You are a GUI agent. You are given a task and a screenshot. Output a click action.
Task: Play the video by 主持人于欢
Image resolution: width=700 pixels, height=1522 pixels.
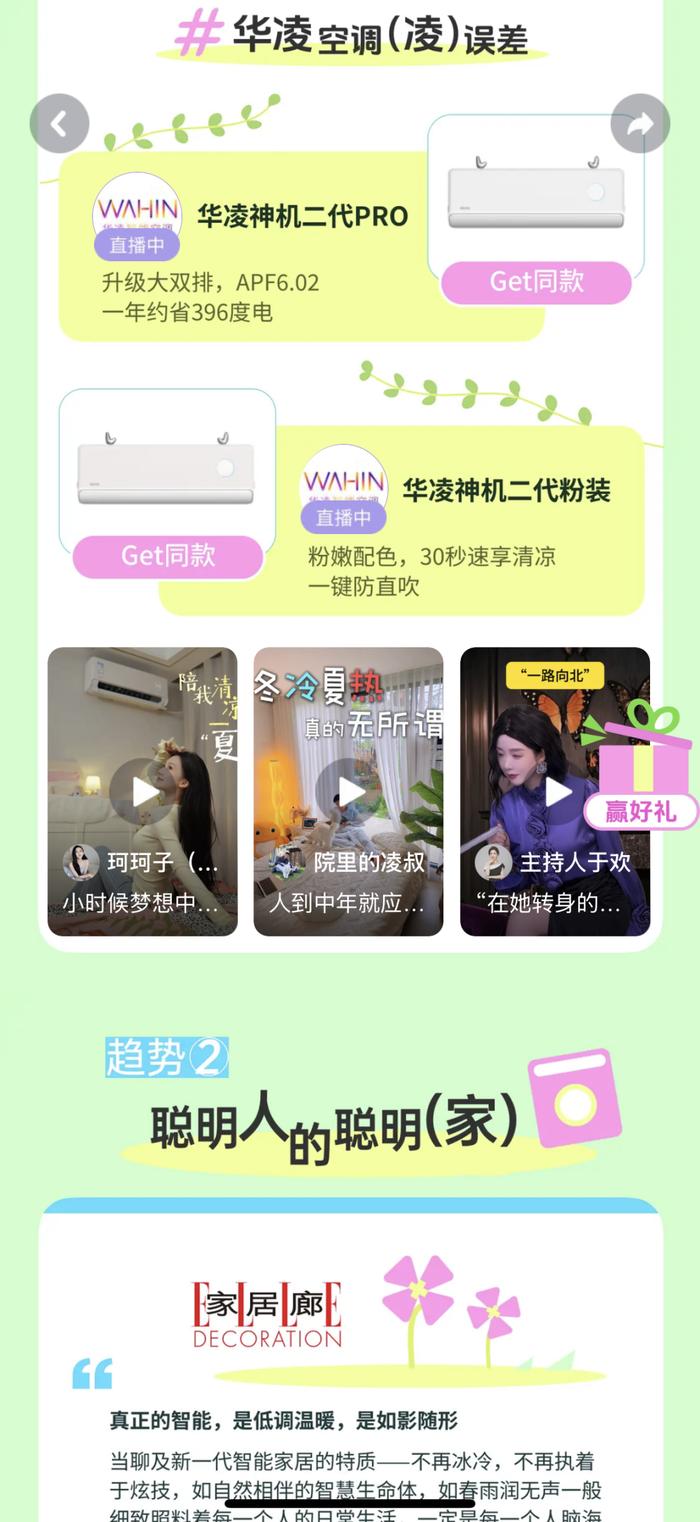555,791
